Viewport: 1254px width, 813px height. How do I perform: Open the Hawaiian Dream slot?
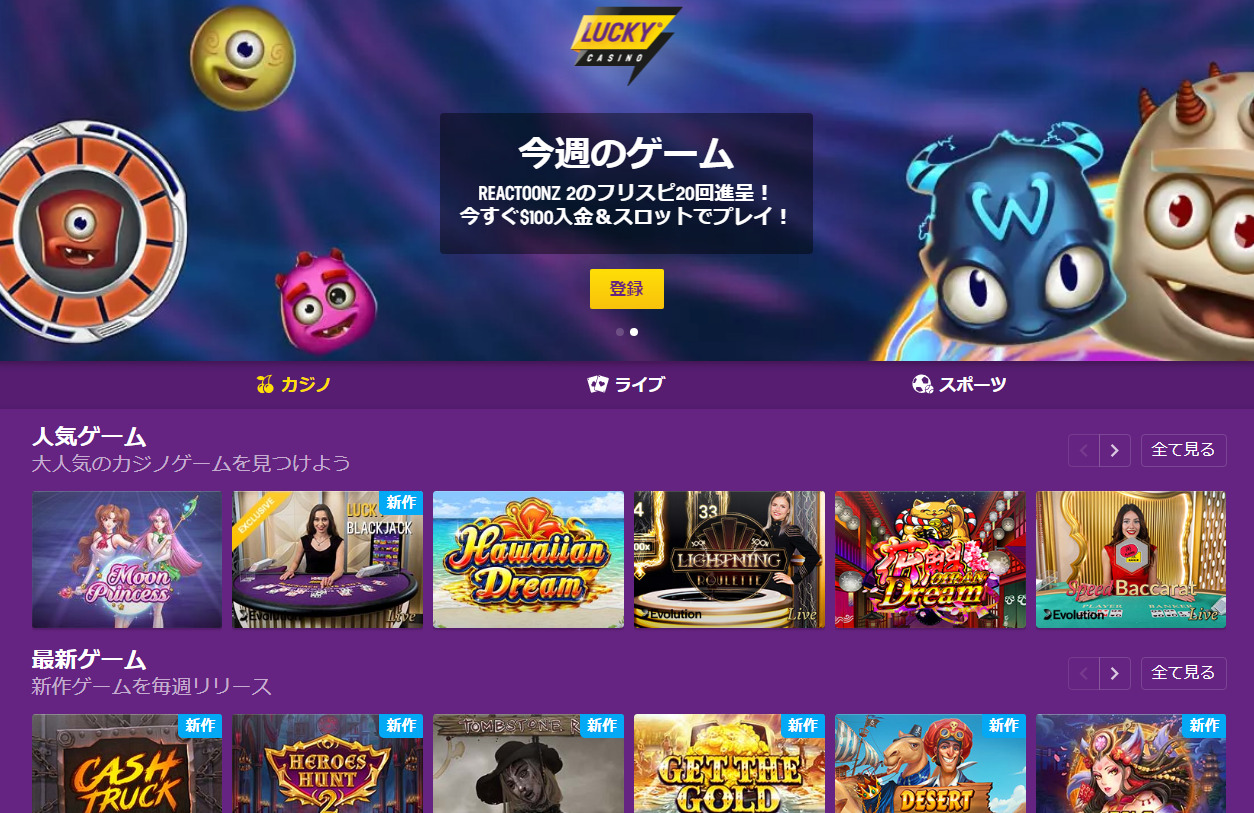pyautogui.click(x=528, y=560)
